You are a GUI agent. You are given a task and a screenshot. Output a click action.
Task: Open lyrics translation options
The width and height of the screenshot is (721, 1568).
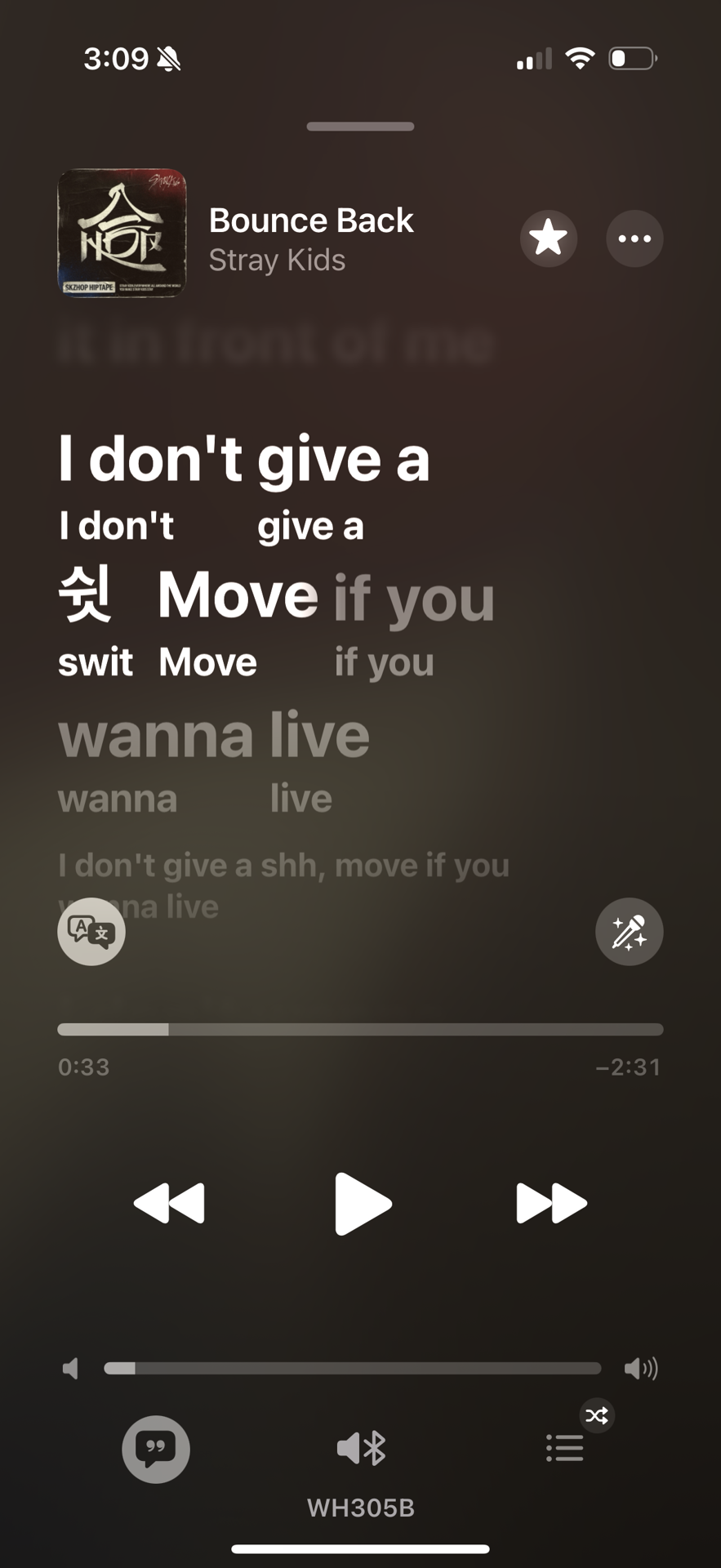point(91,931)
